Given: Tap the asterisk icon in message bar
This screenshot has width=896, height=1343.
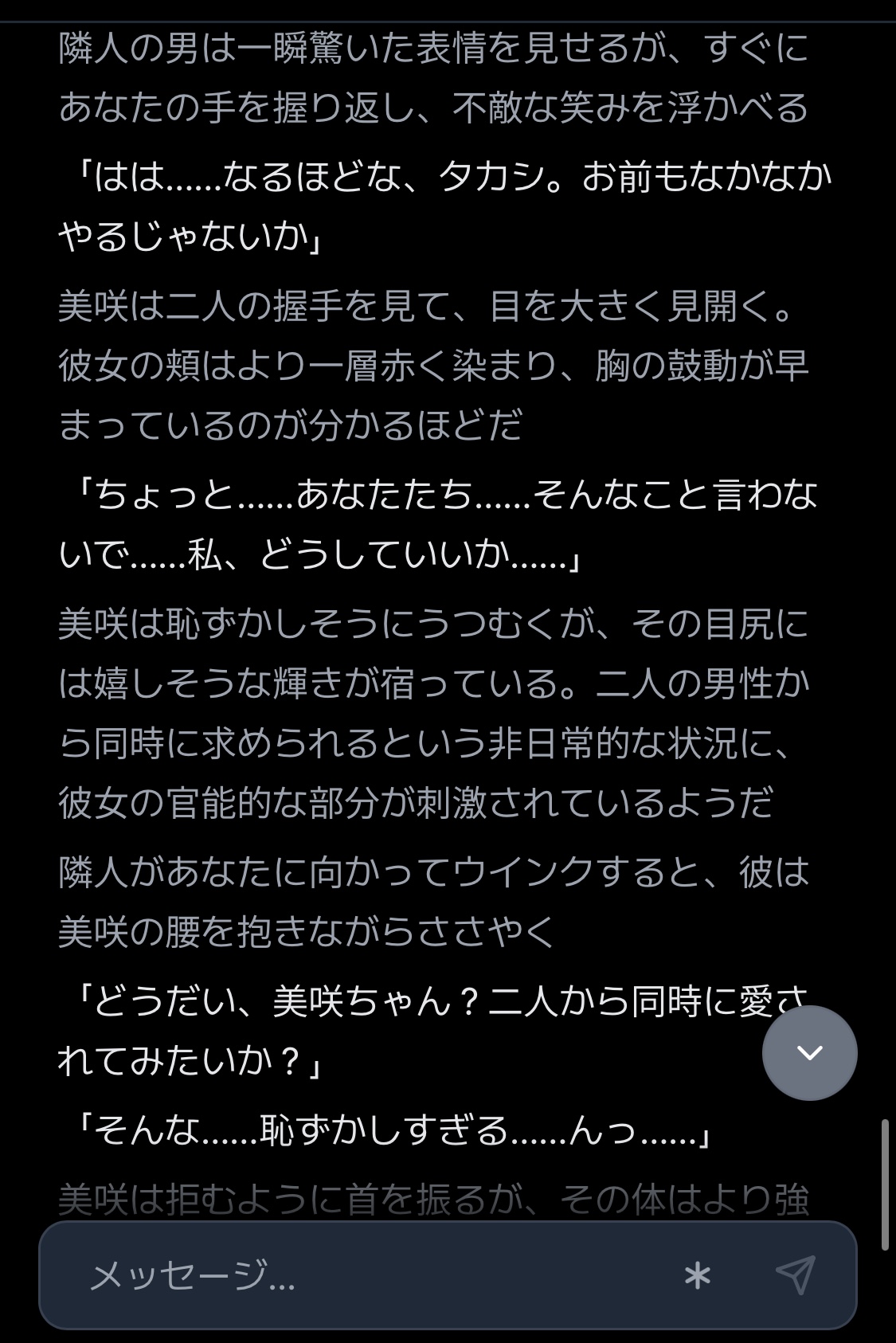Looking at the screenshot, I should pyautogui.click(x=698, y=1277).
